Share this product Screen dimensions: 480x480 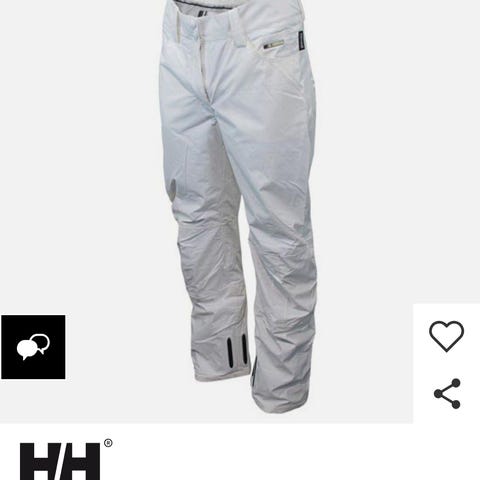click(x=447, y=394)
